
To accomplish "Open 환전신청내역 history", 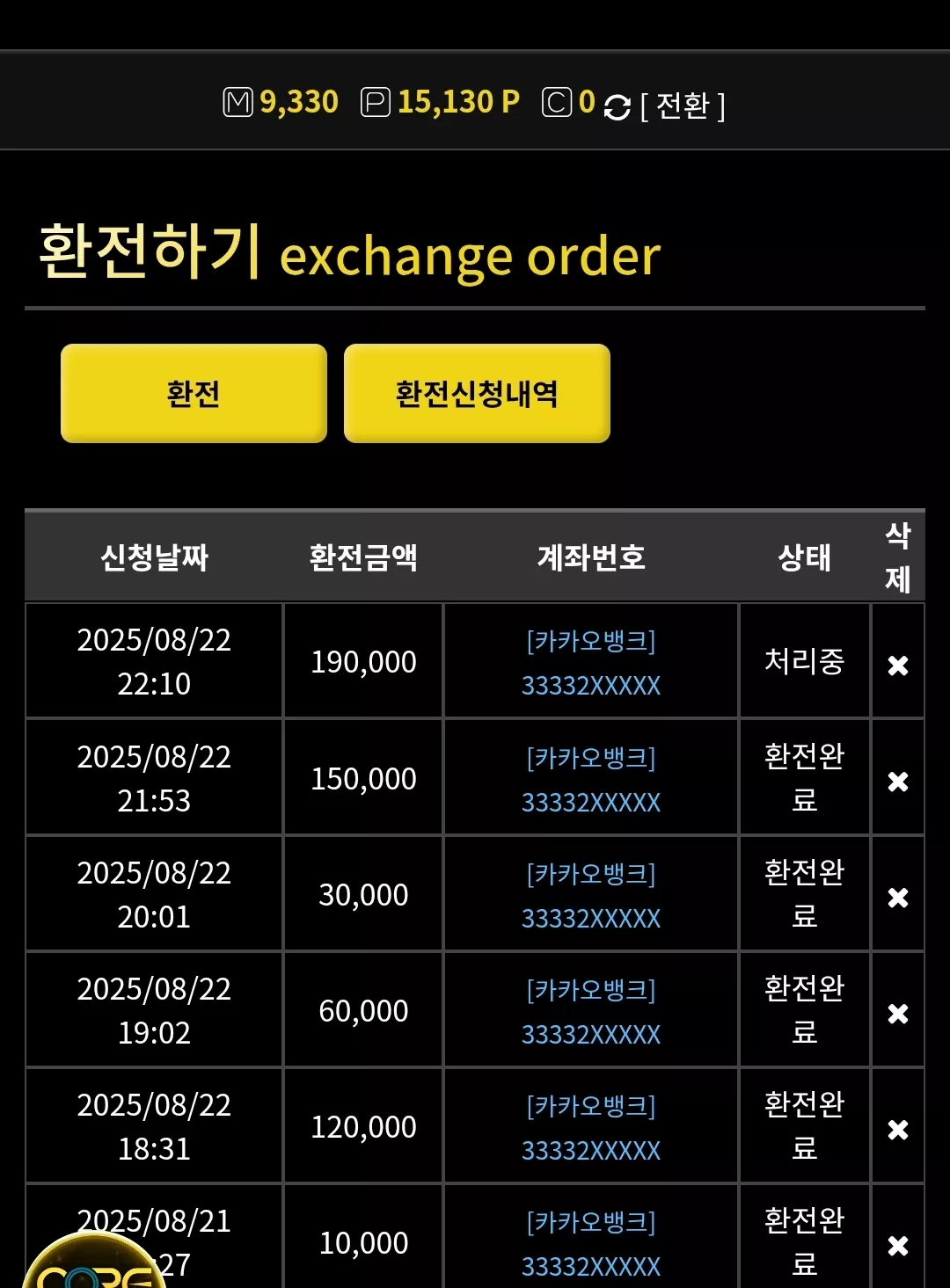I will (x=477, y=393).
